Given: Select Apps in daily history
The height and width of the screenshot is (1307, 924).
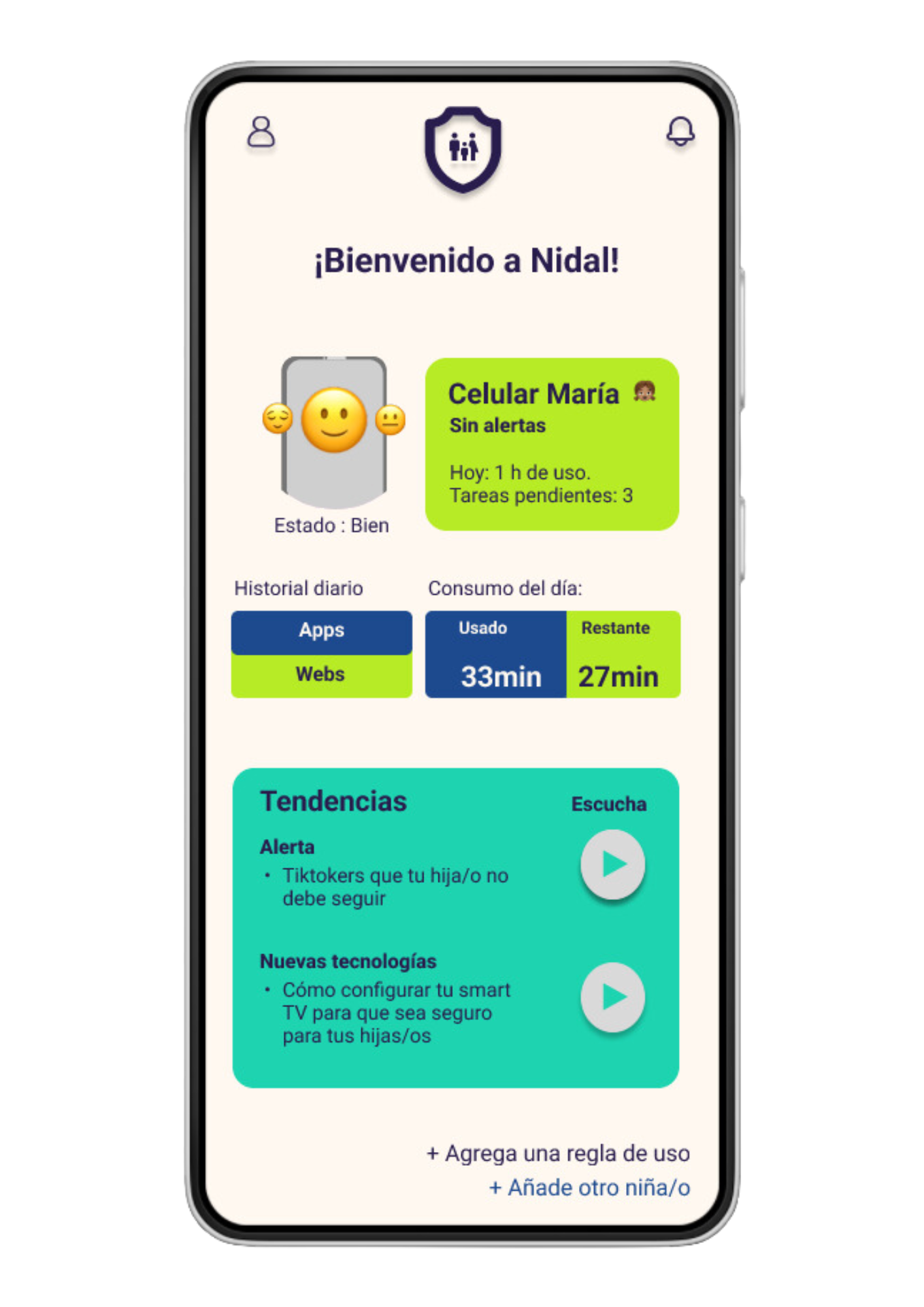Looking at the screenshot, I should (322, 631).
